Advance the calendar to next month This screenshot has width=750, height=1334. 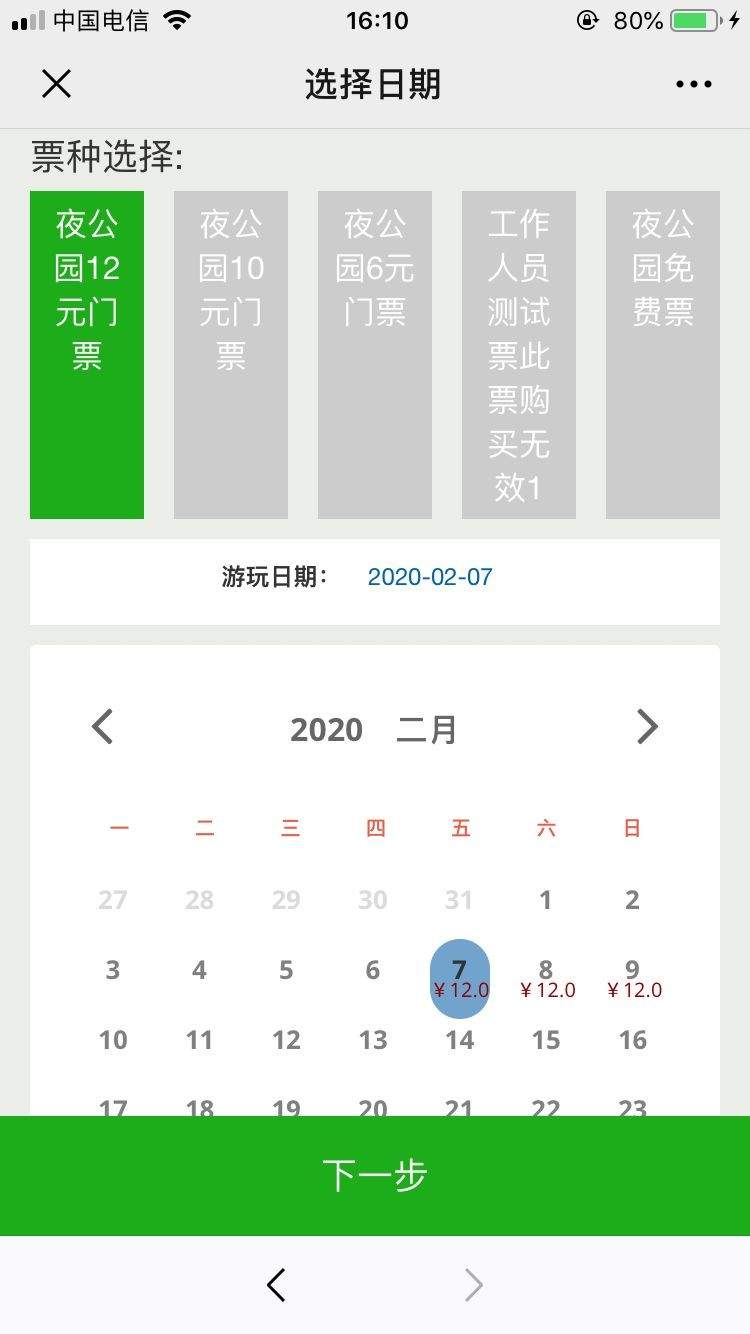648,727
